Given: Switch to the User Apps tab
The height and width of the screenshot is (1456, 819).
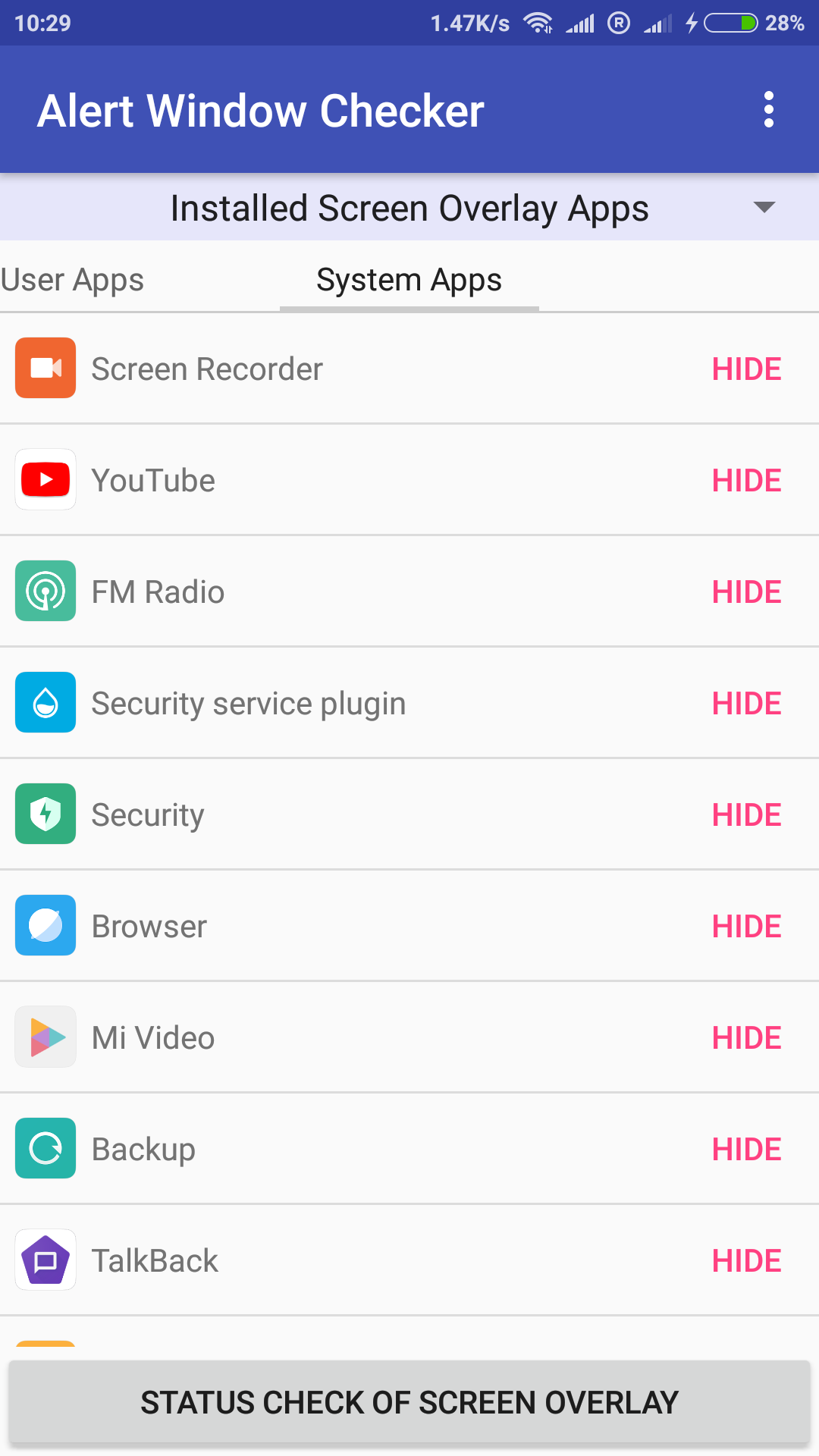Looking at the screenshot, I should 73,280.
